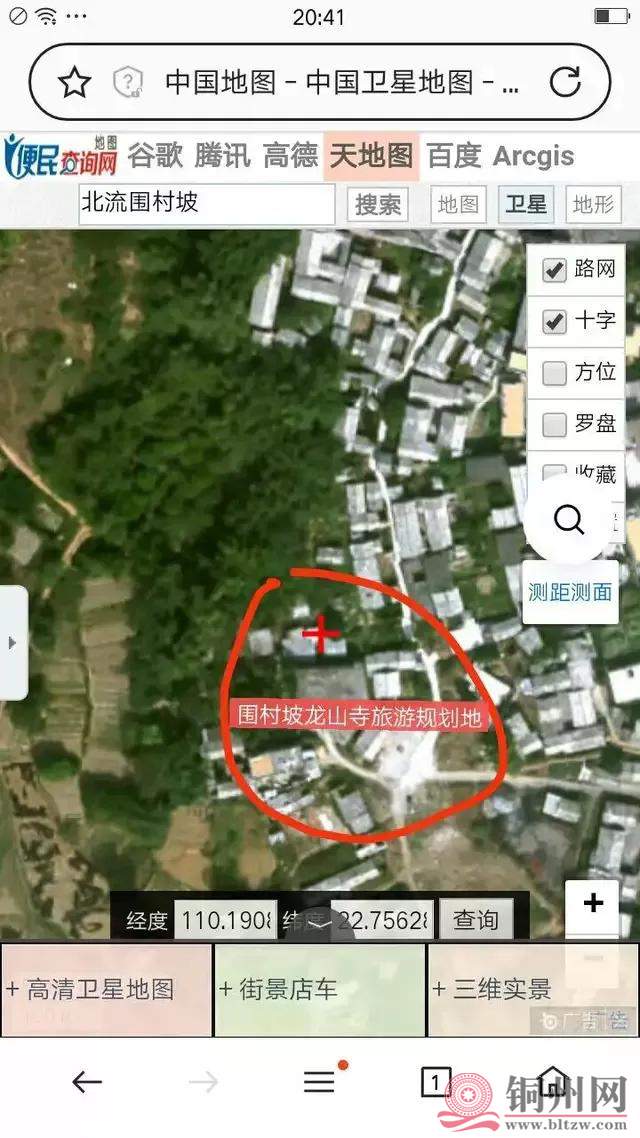Switch to the 腾讯 map source
The image size is (640, 1138).
222,156
